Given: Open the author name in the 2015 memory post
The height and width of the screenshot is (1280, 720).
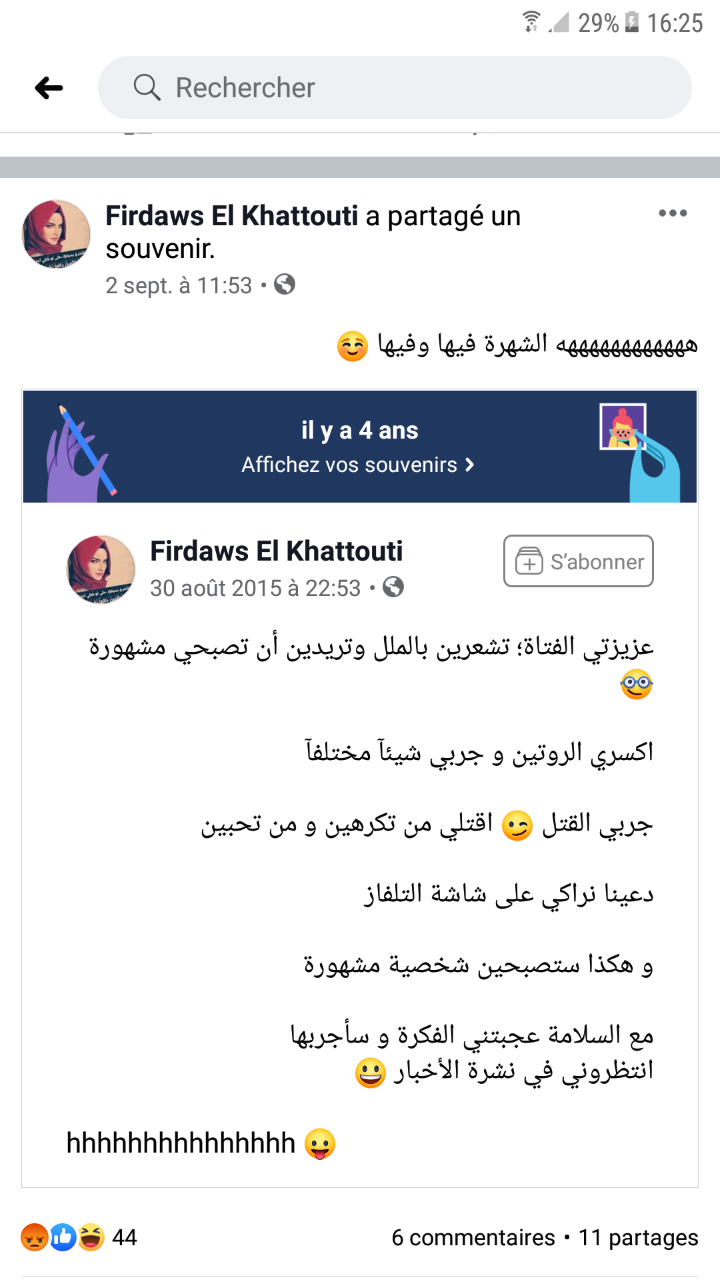Looking at the screenshot, I should pyautogui.click(x=276, y=551).
